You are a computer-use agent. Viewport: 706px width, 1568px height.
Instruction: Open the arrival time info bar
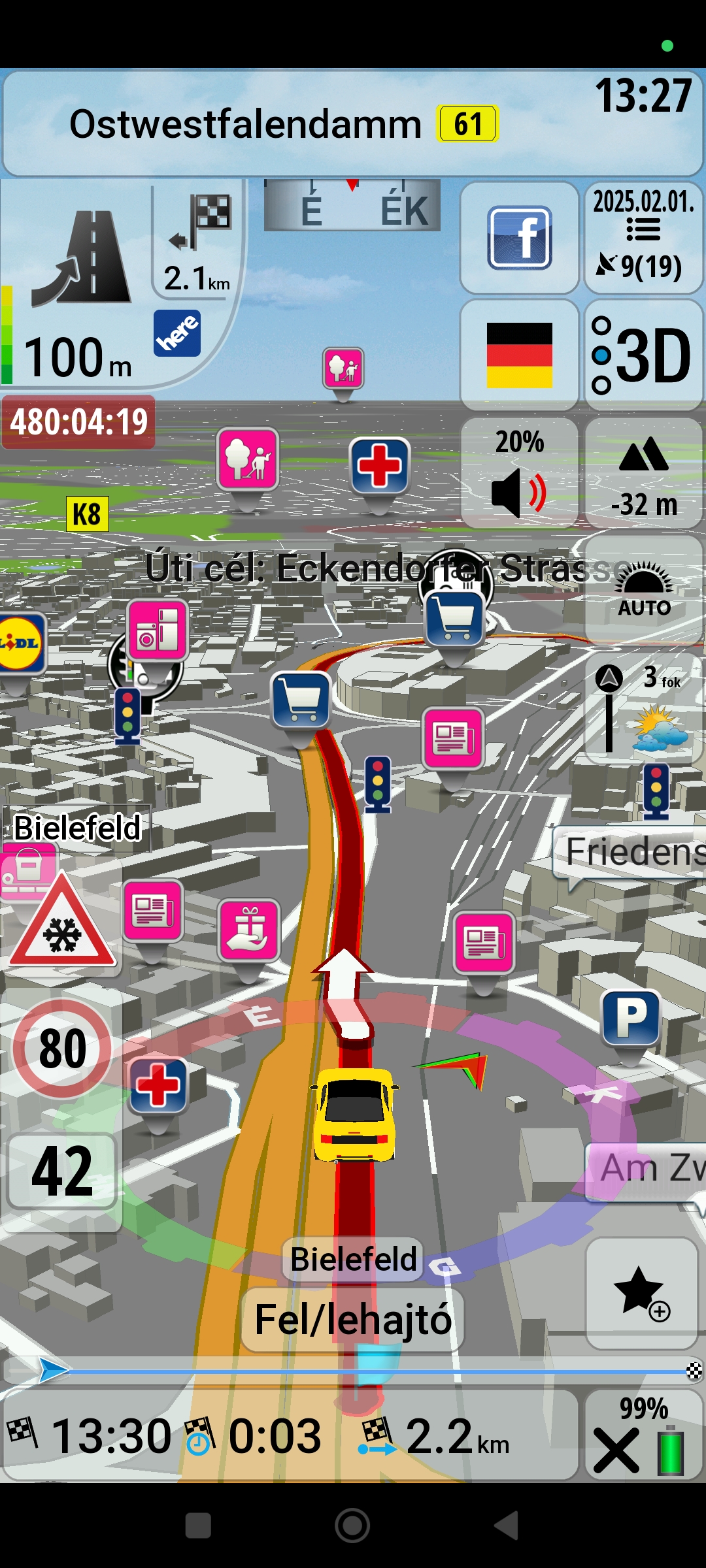click(288, 1436)
